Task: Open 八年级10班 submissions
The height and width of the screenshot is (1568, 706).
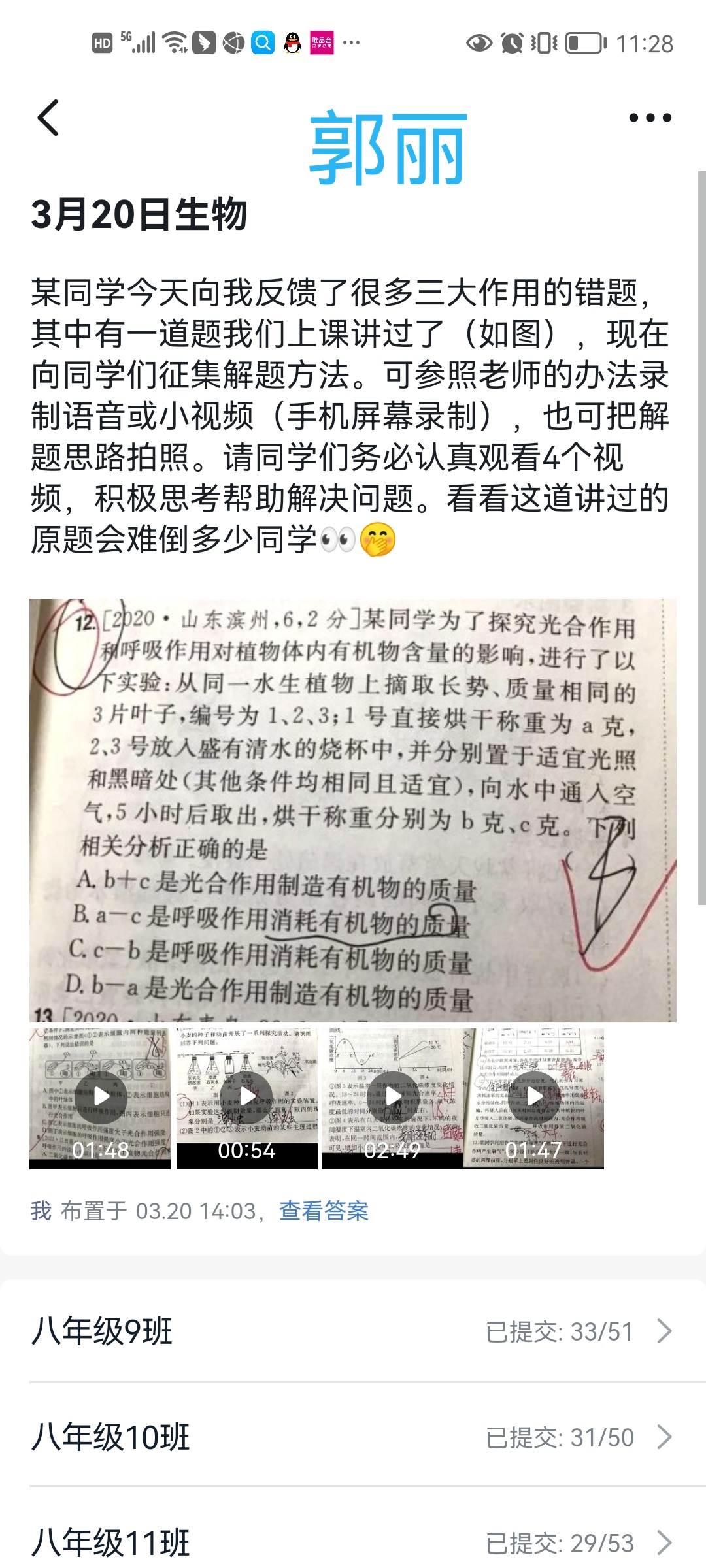Action: (353, 1437)
